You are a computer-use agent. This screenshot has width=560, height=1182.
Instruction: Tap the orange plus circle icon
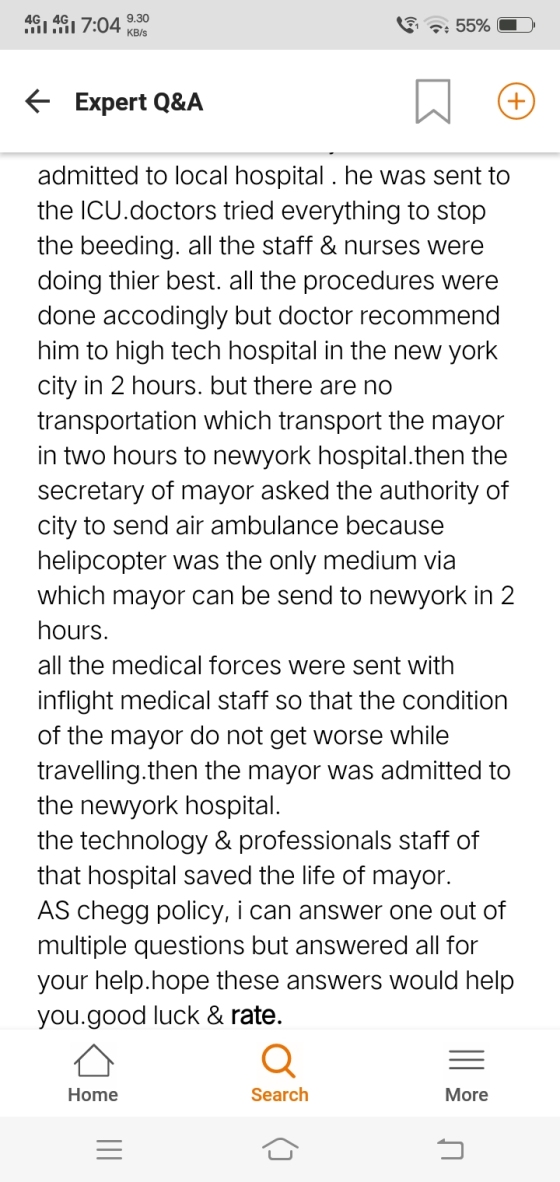tap(516, 101)
